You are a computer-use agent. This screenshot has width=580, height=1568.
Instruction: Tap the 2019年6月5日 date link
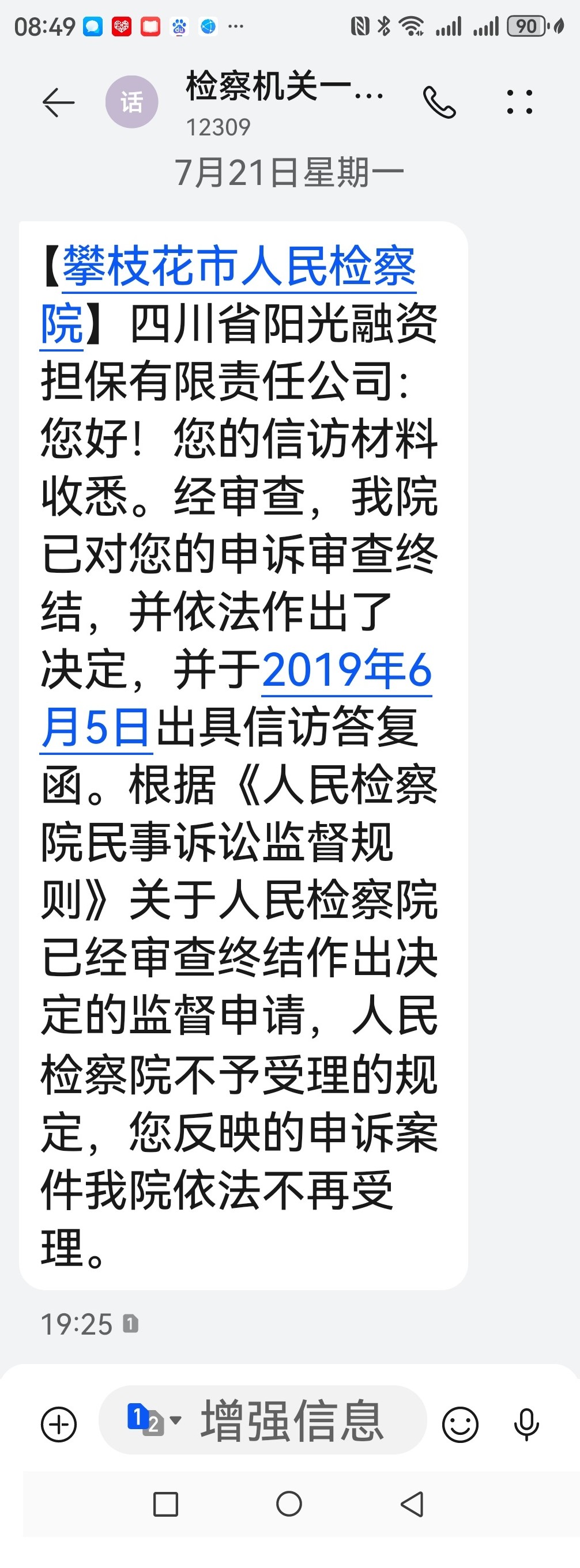point(346,670)
